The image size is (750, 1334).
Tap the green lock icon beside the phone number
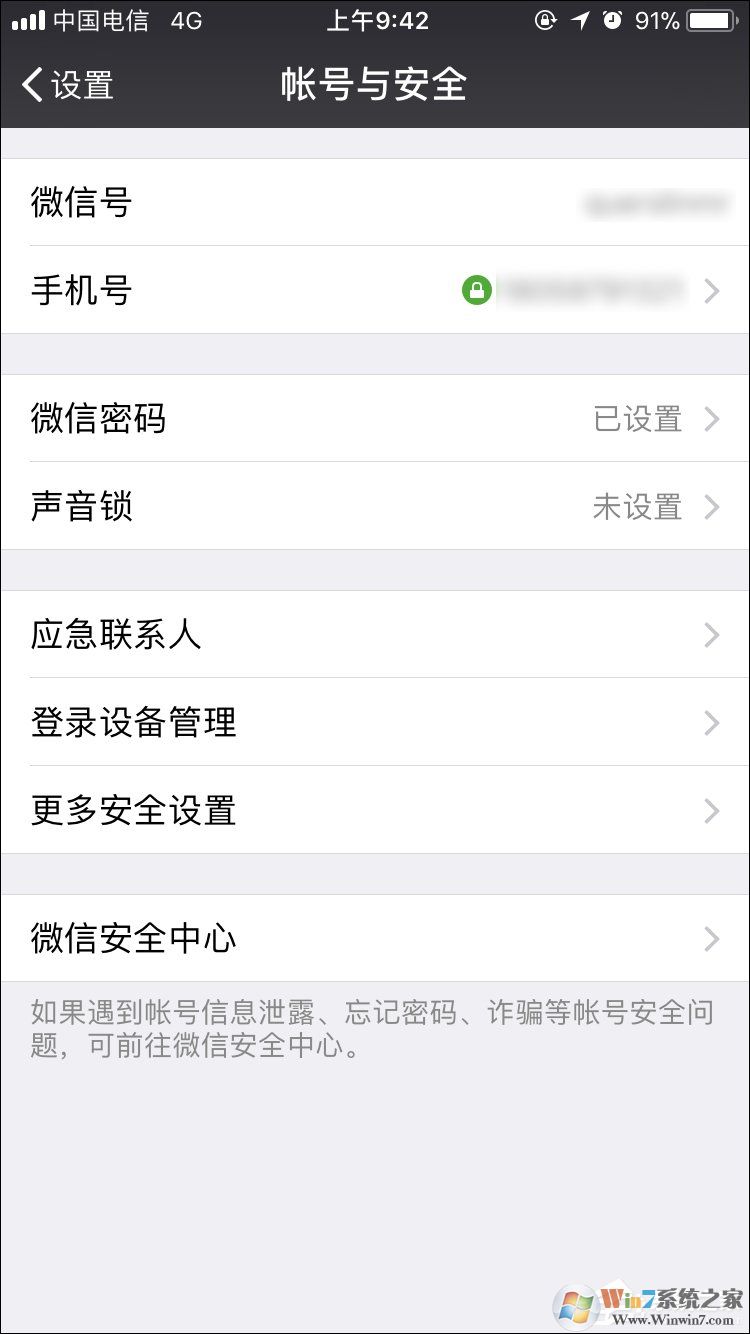477,291
